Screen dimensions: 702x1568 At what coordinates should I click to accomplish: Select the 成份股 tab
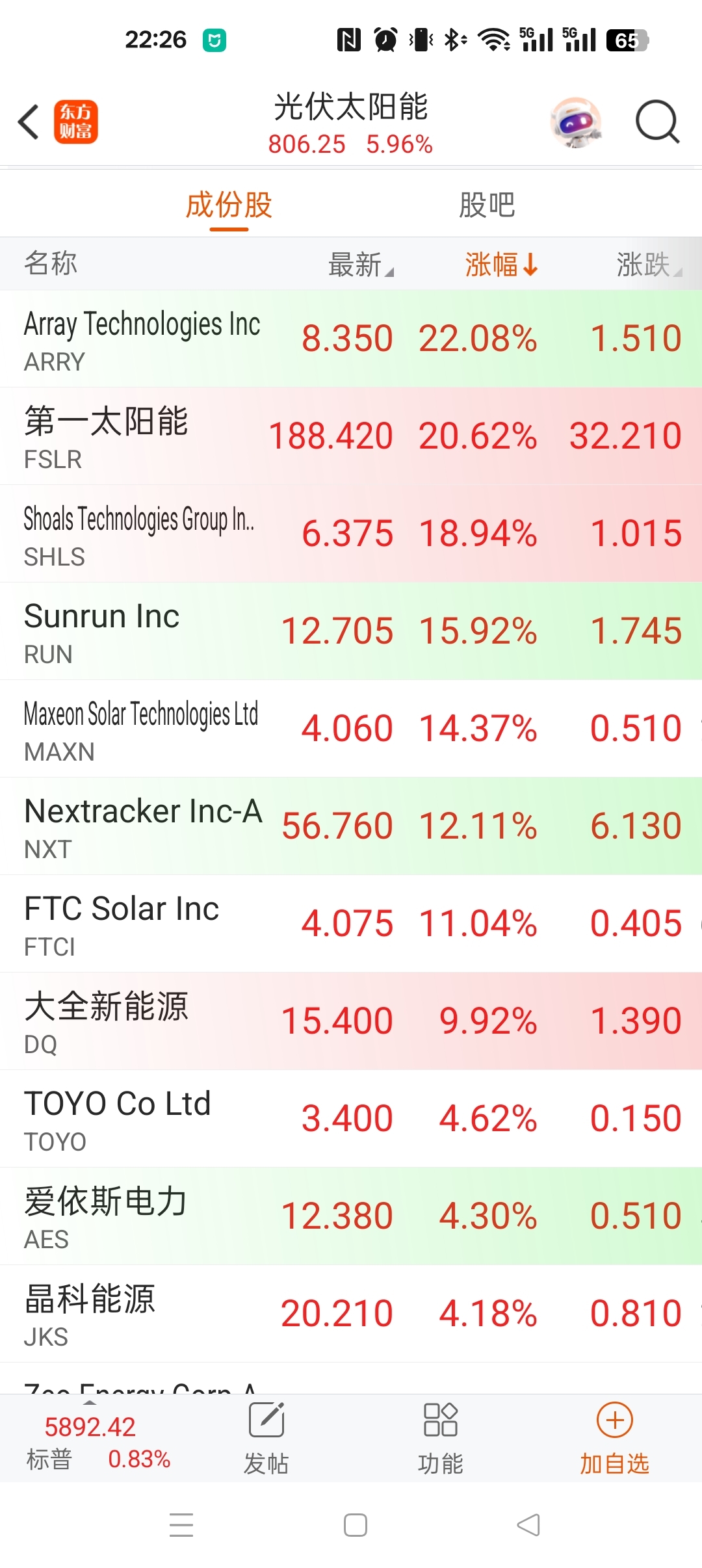(229, 205)
